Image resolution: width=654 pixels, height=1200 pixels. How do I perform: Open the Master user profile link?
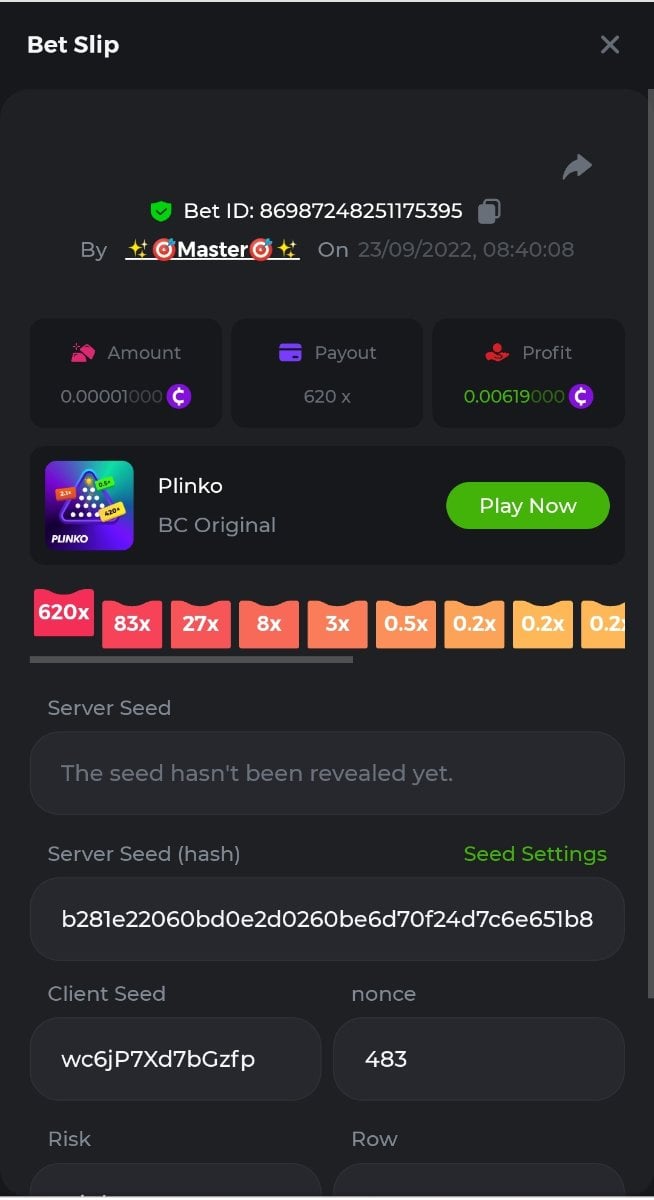point(212,250)
